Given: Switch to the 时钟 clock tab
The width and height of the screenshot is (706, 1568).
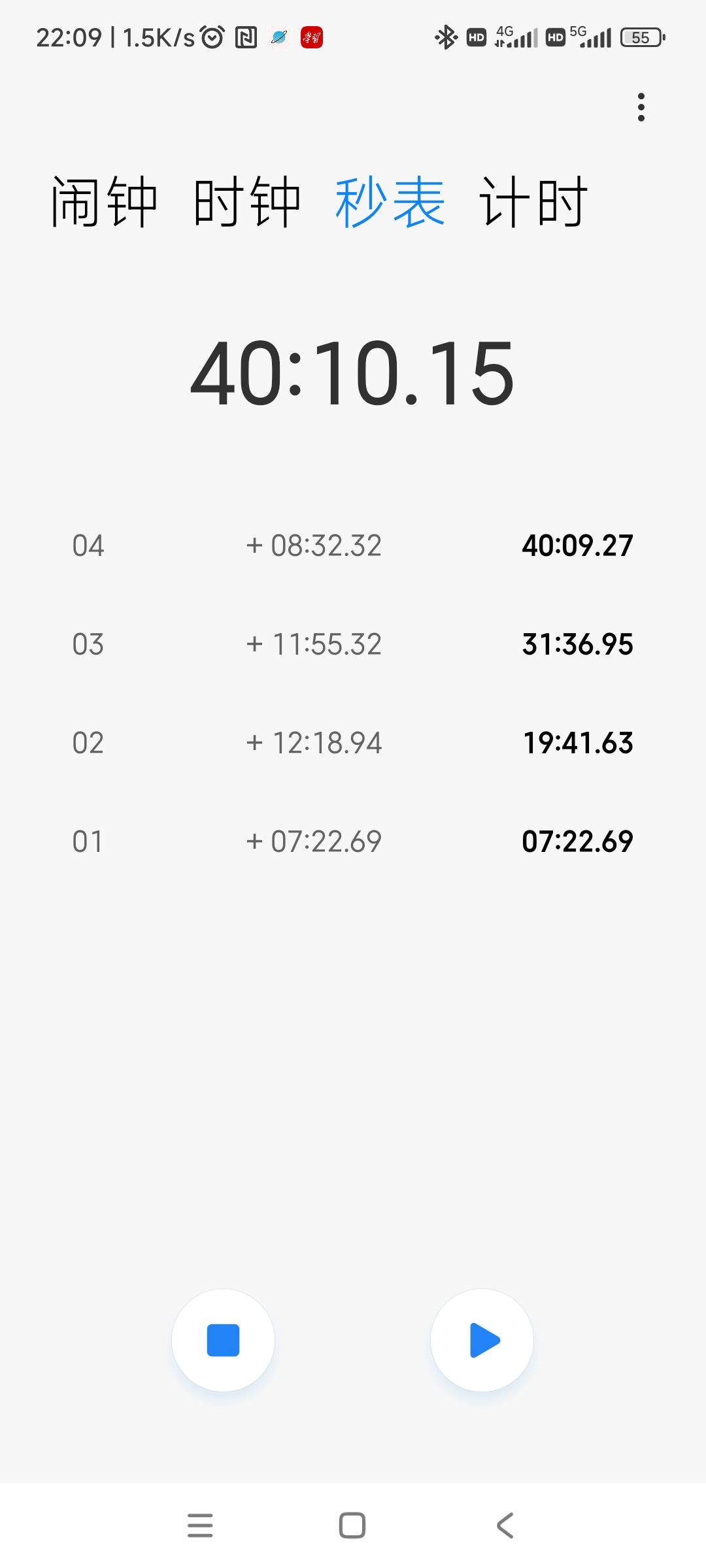Looking at the screenshot, I should tap(248, 202).
